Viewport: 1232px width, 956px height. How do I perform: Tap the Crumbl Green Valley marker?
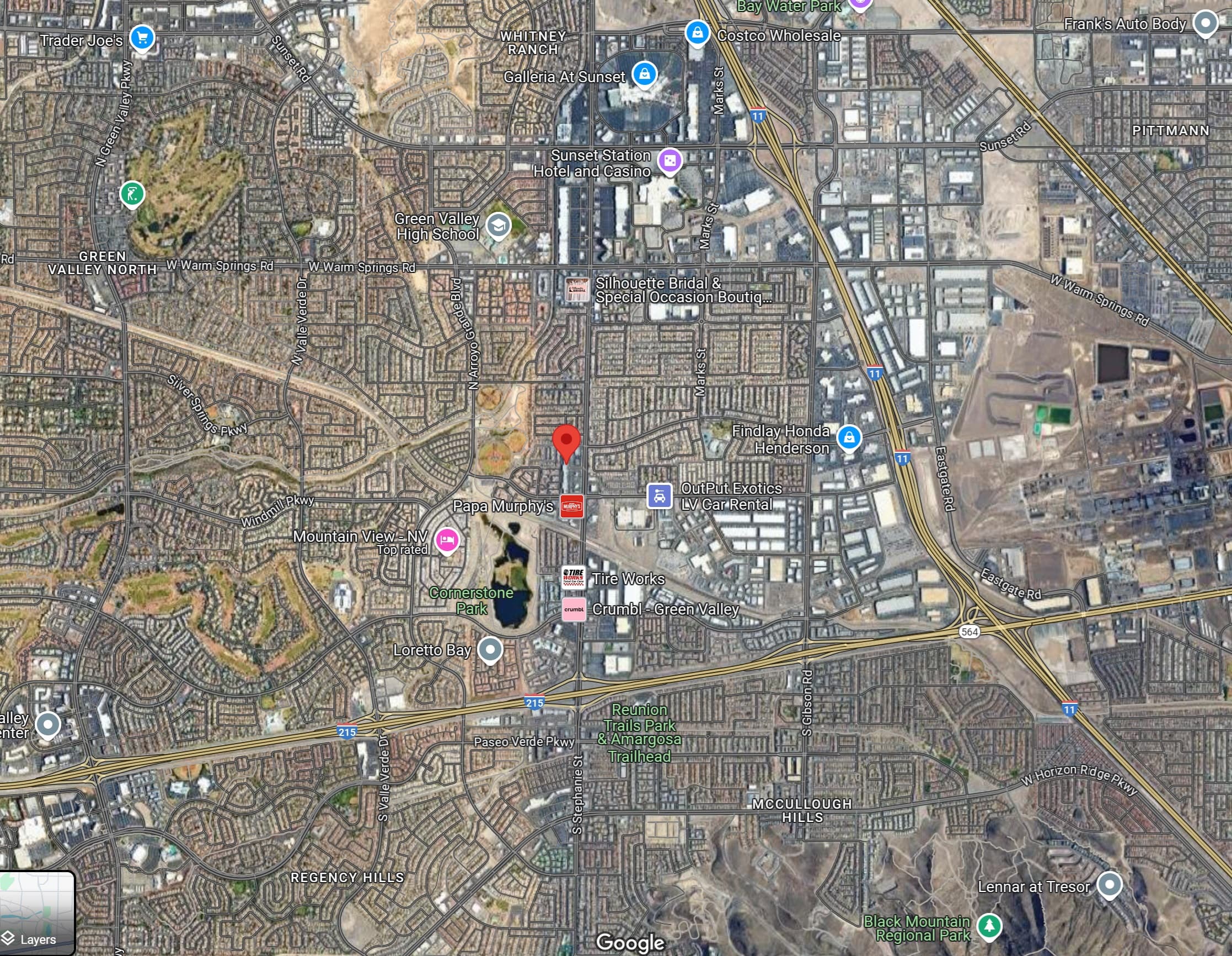coord(574,610)
